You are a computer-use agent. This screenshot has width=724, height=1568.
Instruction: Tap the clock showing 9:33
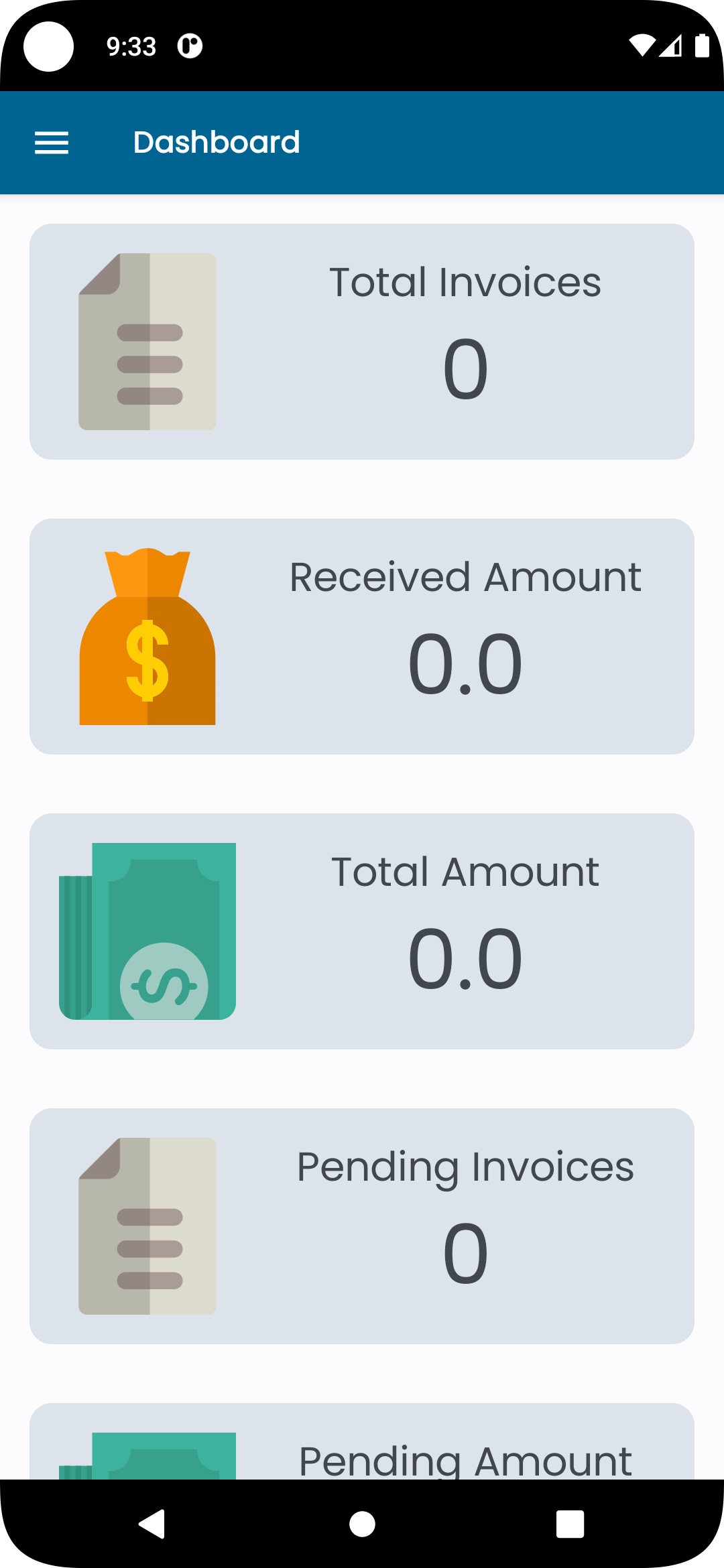(x=130, y=46)
